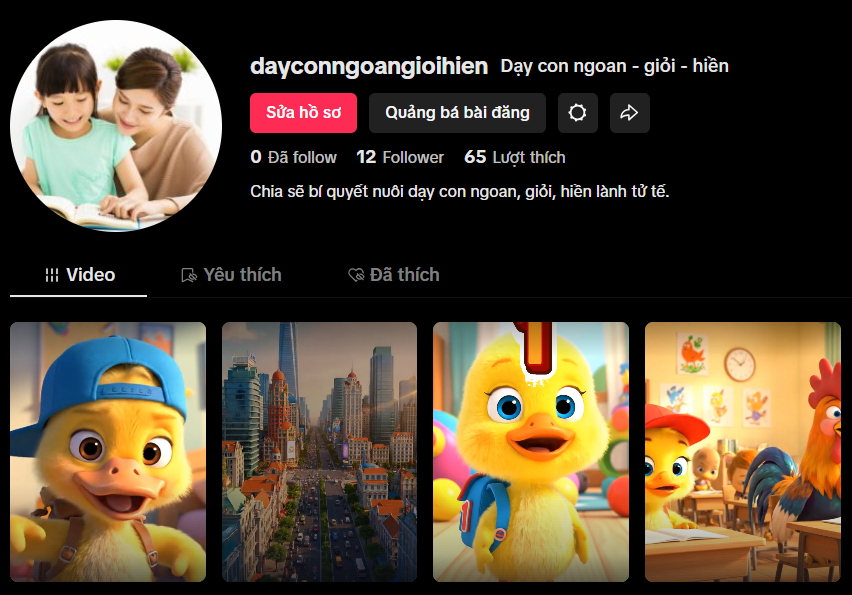The width and height of the screenshot is (852, 595).
Task: Select the Video tab
Action: click(79, 275)
